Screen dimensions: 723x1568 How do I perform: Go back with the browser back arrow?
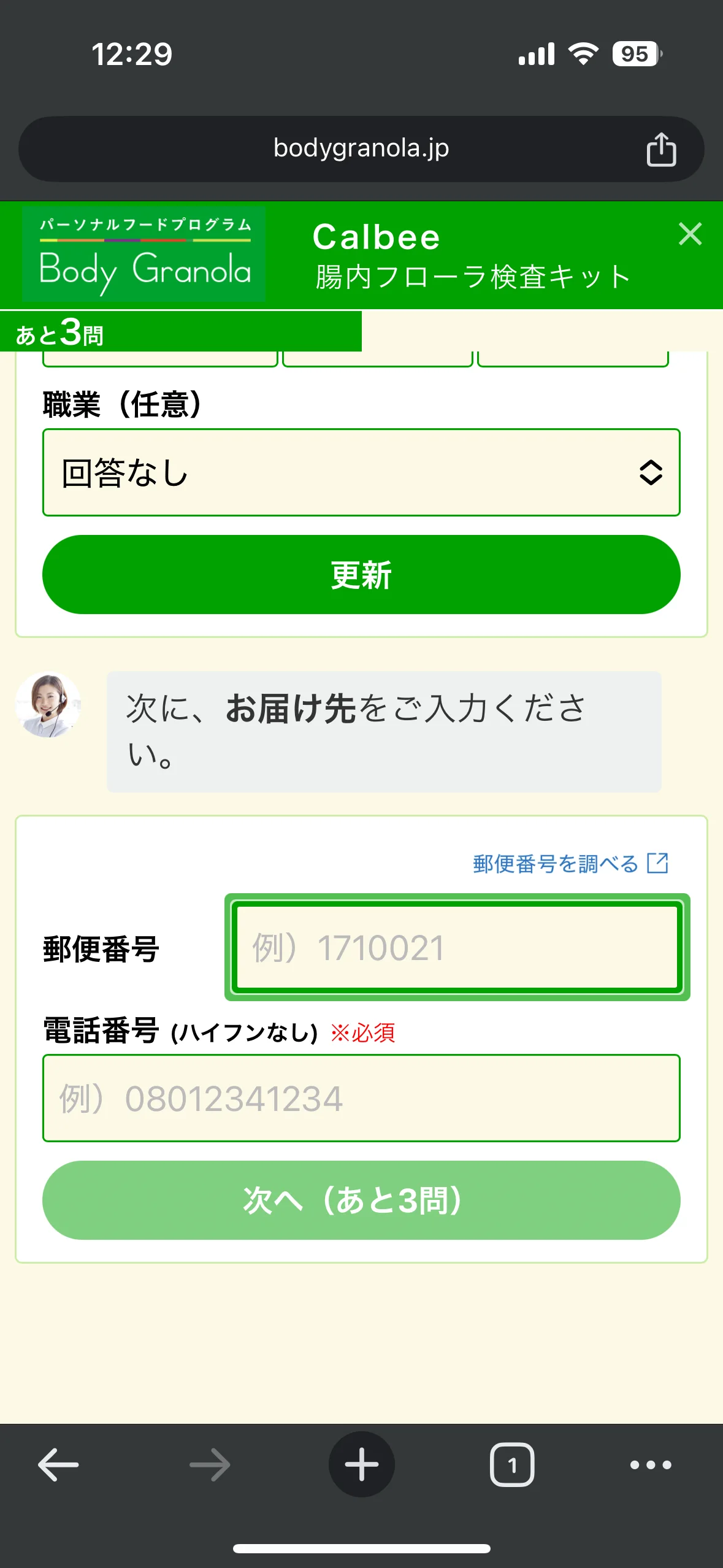[x=58, y=1465]
